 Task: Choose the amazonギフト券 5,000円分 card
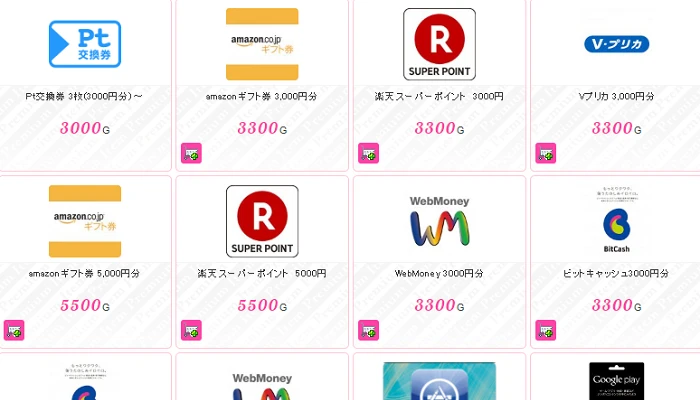(x=85, y=222)
